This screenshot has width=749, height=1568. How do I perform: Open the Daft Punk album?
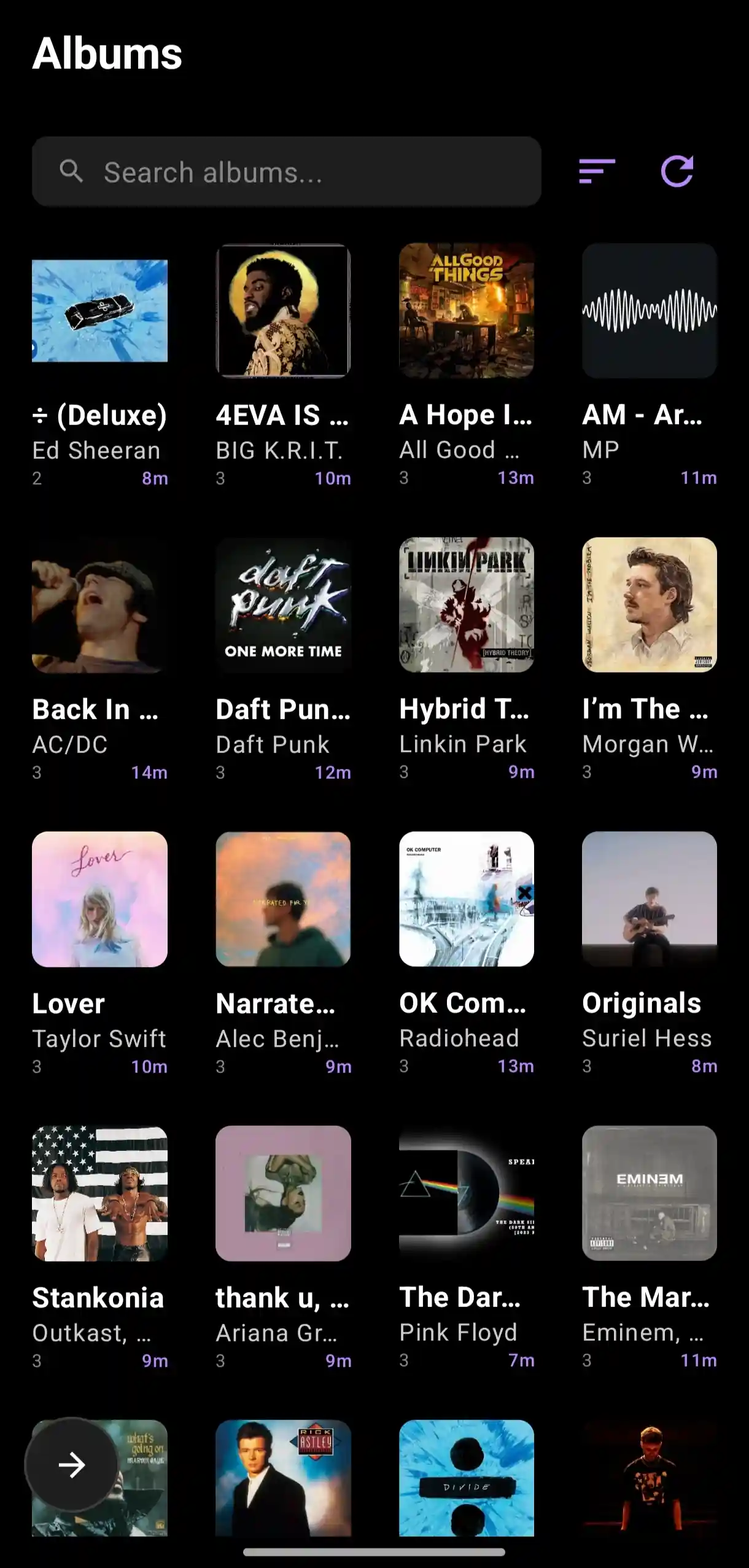point(283,605)
